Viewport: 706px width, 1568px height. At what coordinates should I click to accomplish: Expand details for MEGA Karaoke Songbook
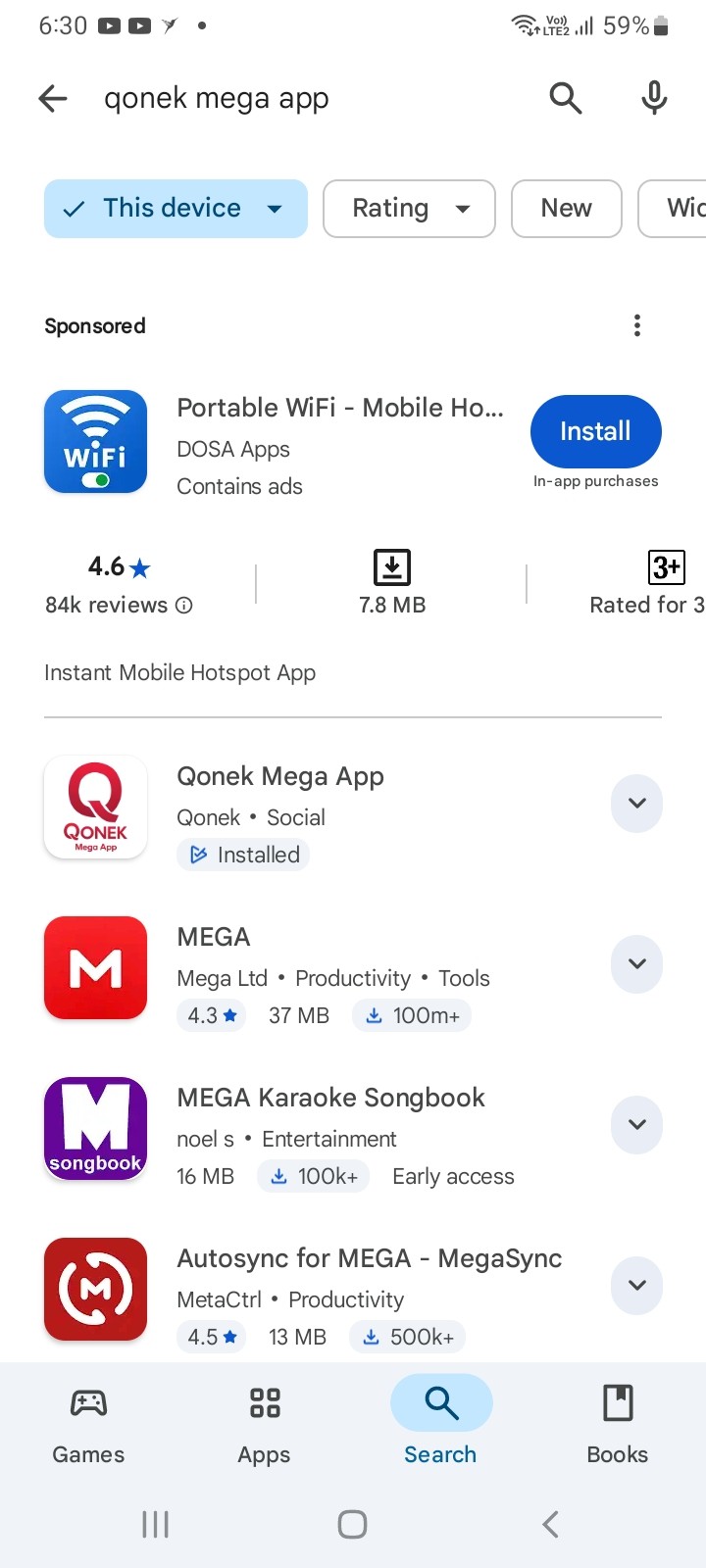point(636,1125)
